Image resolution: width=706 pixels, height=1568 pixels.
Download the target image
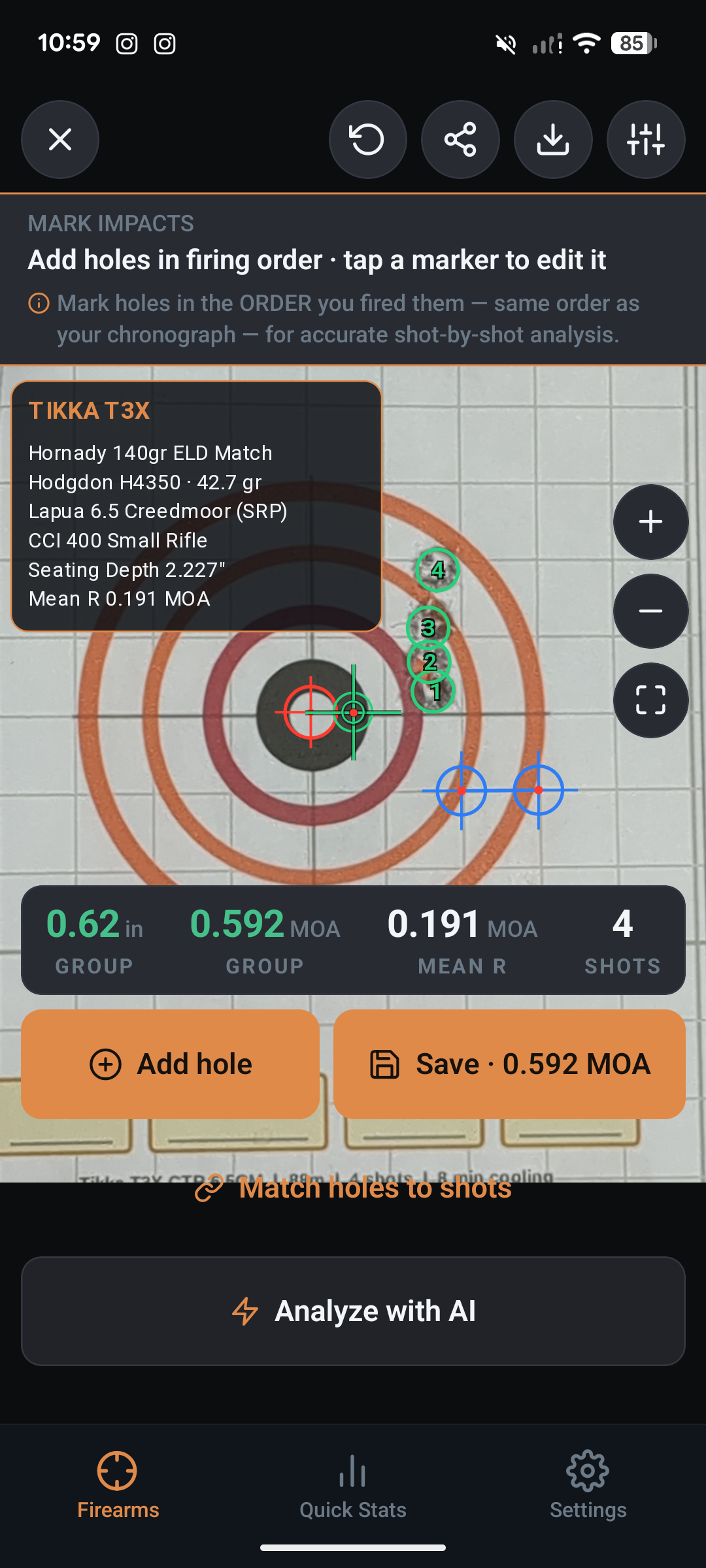[x=553, y=139]
